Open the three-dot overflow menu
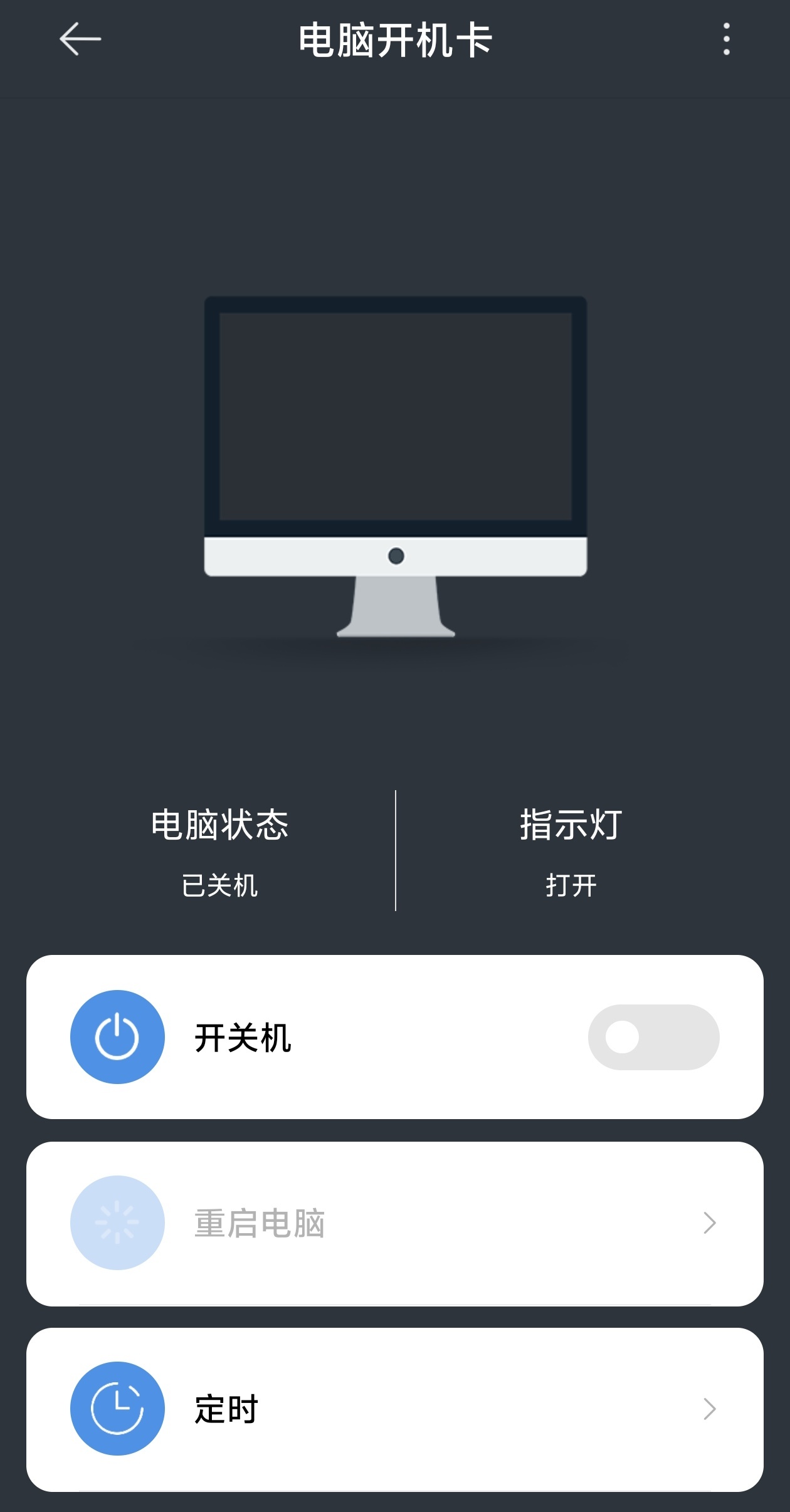 tap(726, 39)
